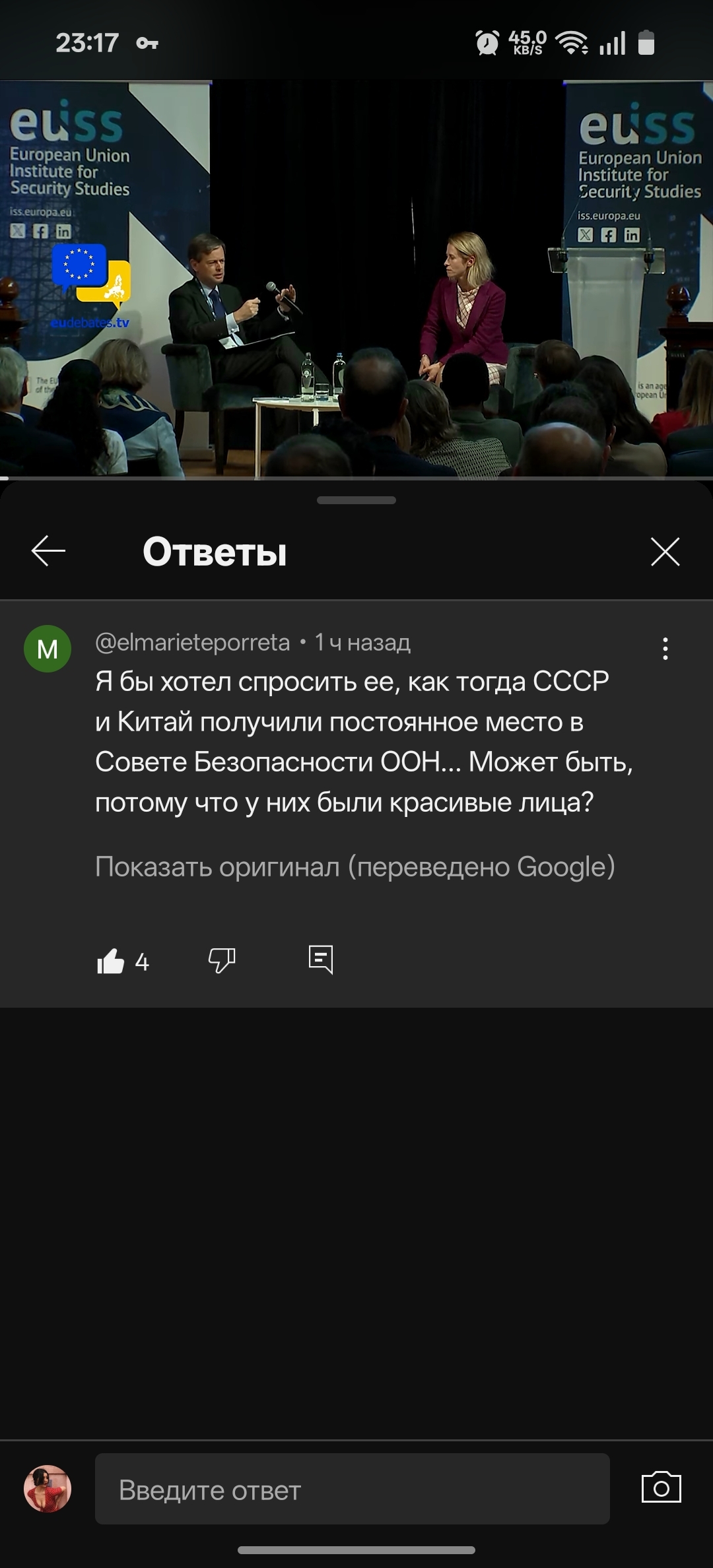Go back from the Ответы panel
Viewport: 713px width, 1568px height.
[48, 551]
